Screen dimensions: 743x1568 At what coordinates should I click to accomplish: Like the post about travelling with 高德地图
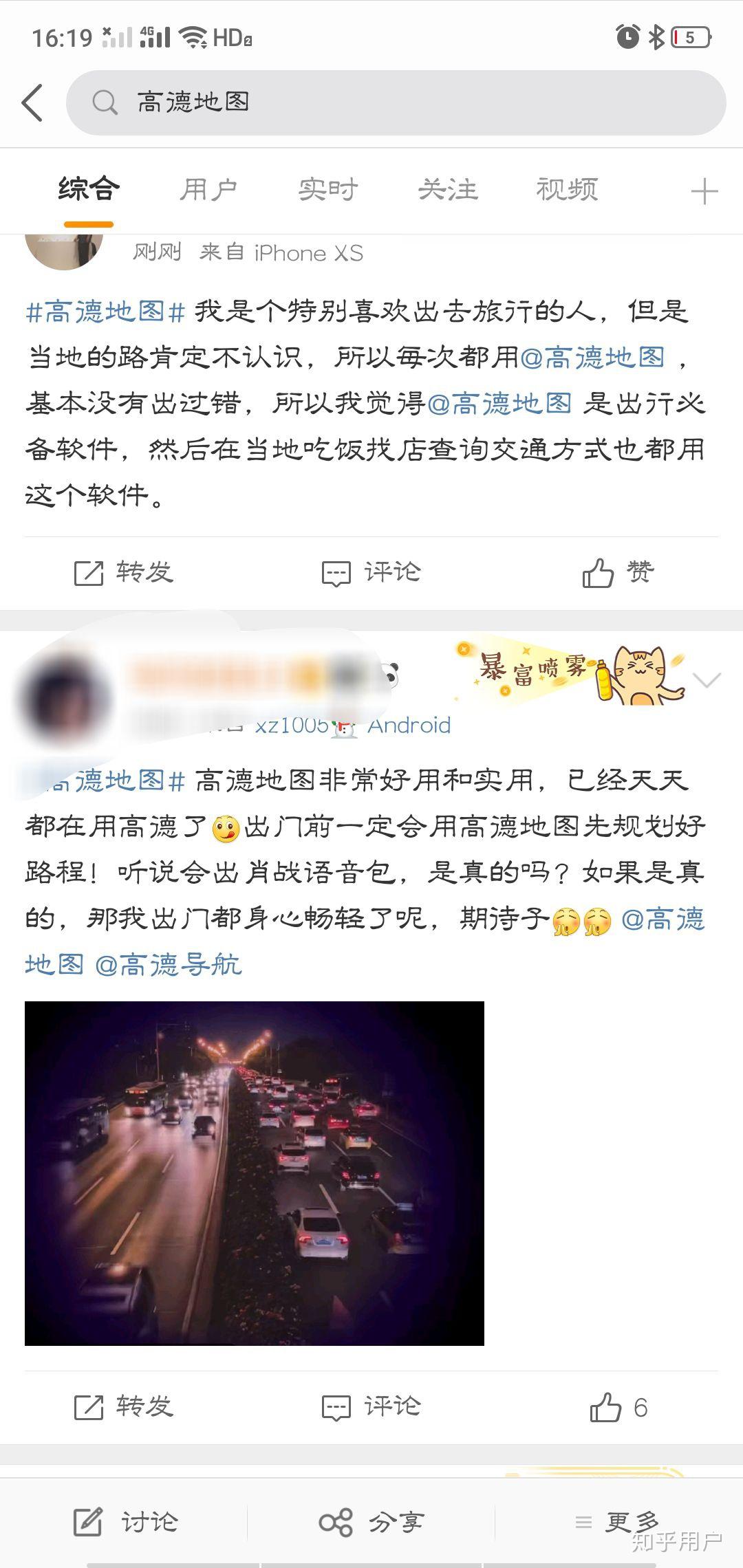[618, 572]
